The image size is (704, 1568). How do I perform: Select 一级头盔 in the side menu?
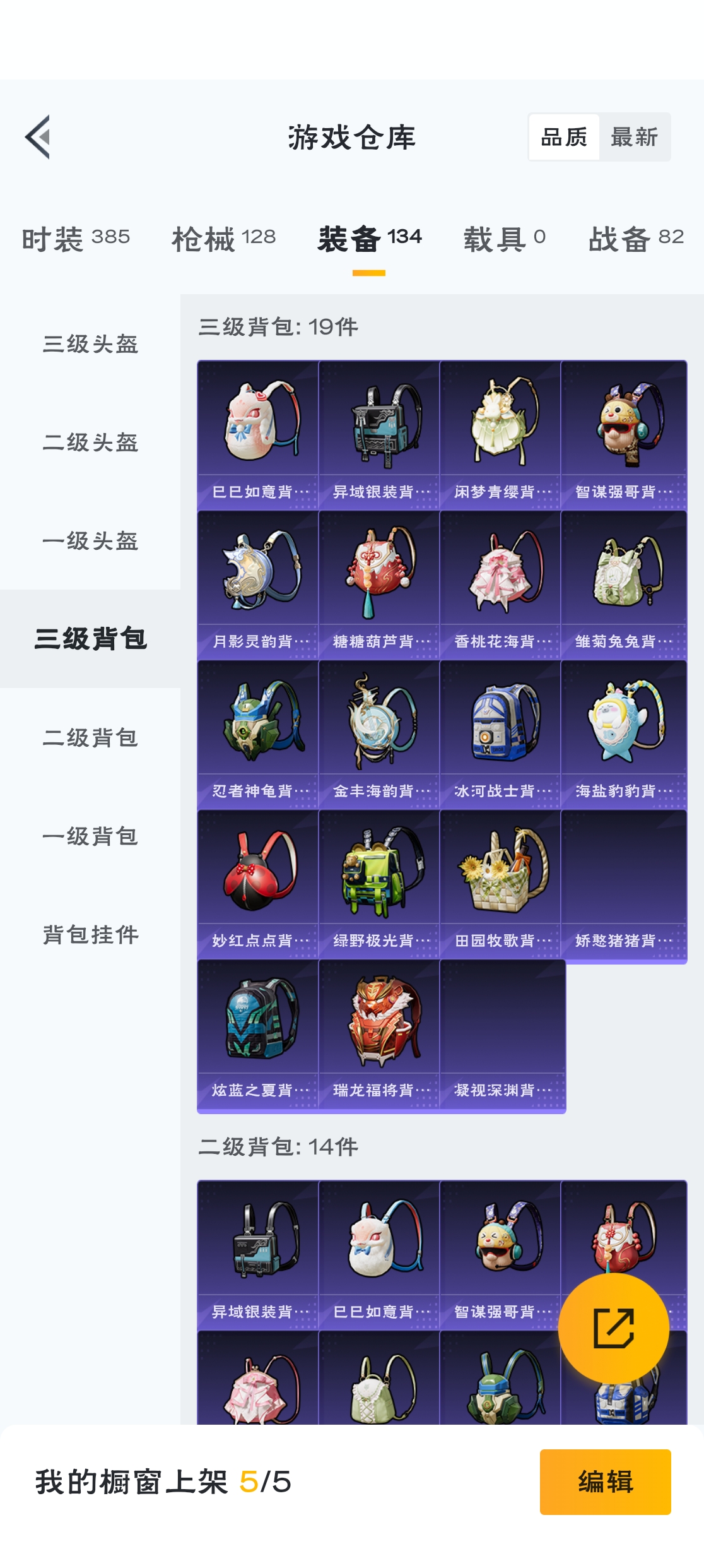point(90,541)
